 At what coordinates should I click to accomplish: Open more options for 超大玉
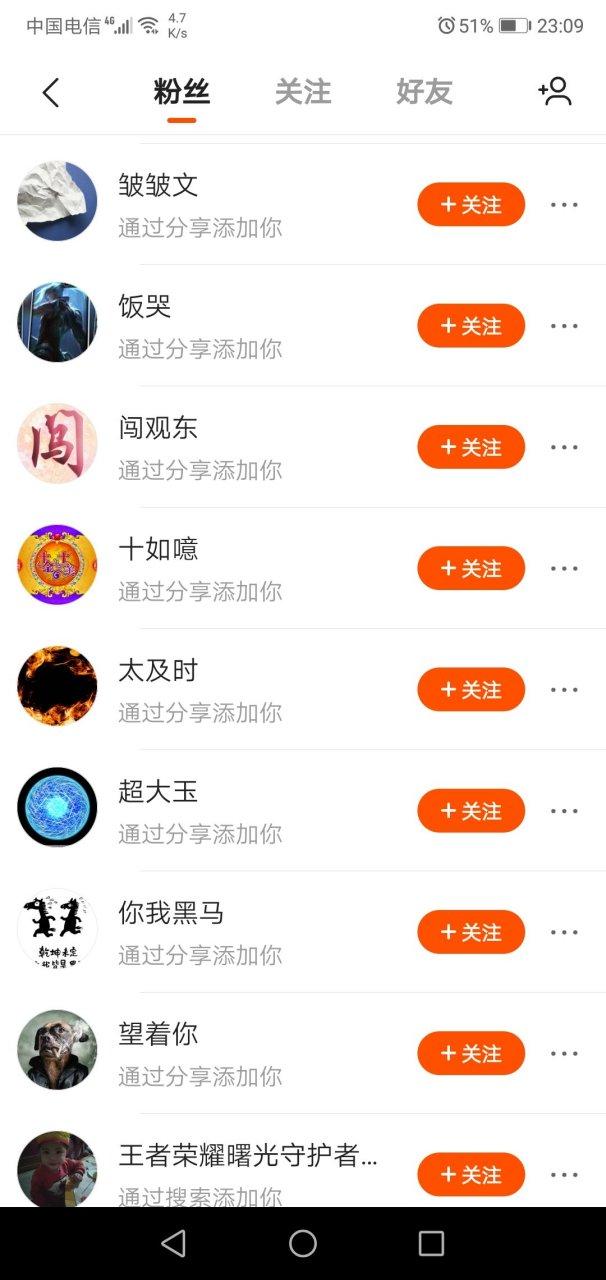point(564,811)
